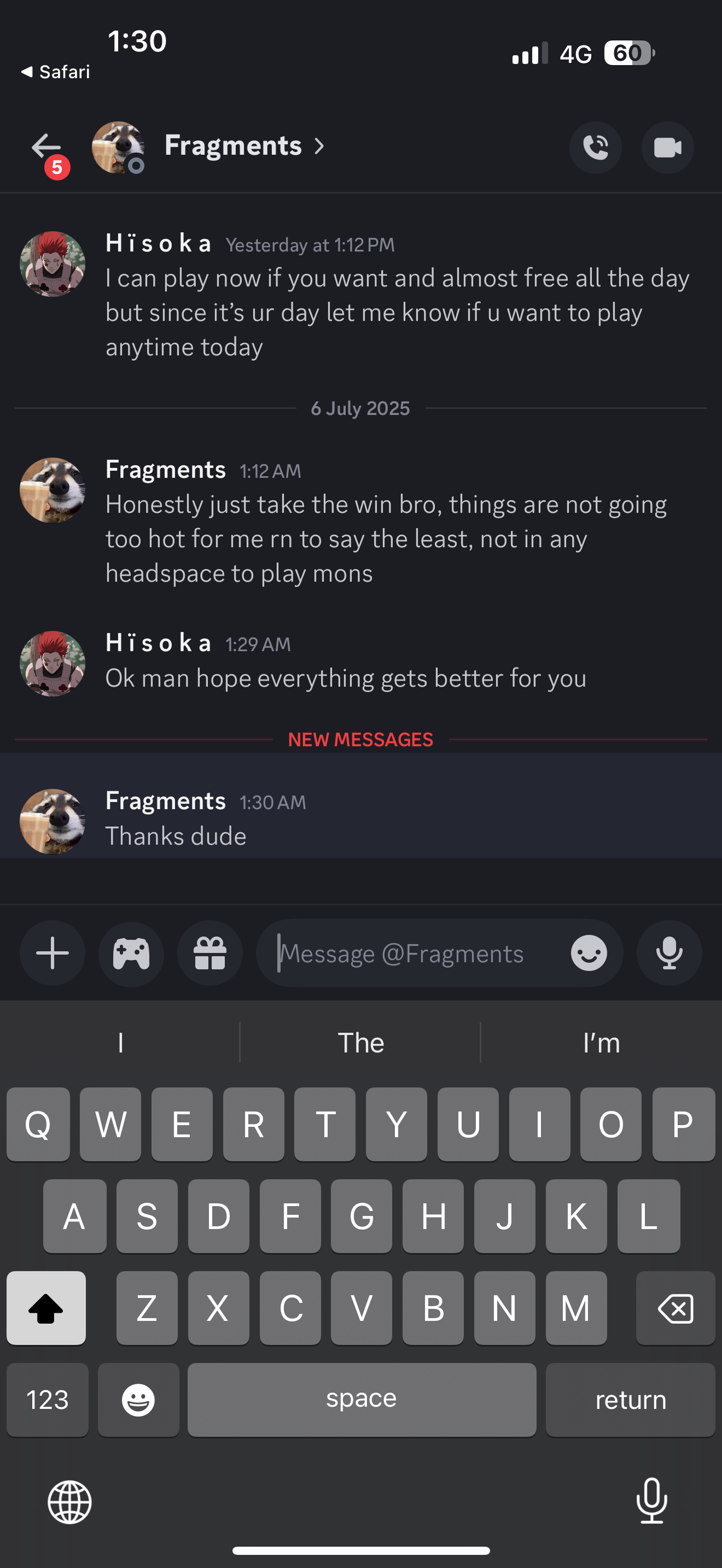Hit the return key on the keyboard
This screenshot has height=1568, width=722.
pyautogui.click(x=630, y=1400)
